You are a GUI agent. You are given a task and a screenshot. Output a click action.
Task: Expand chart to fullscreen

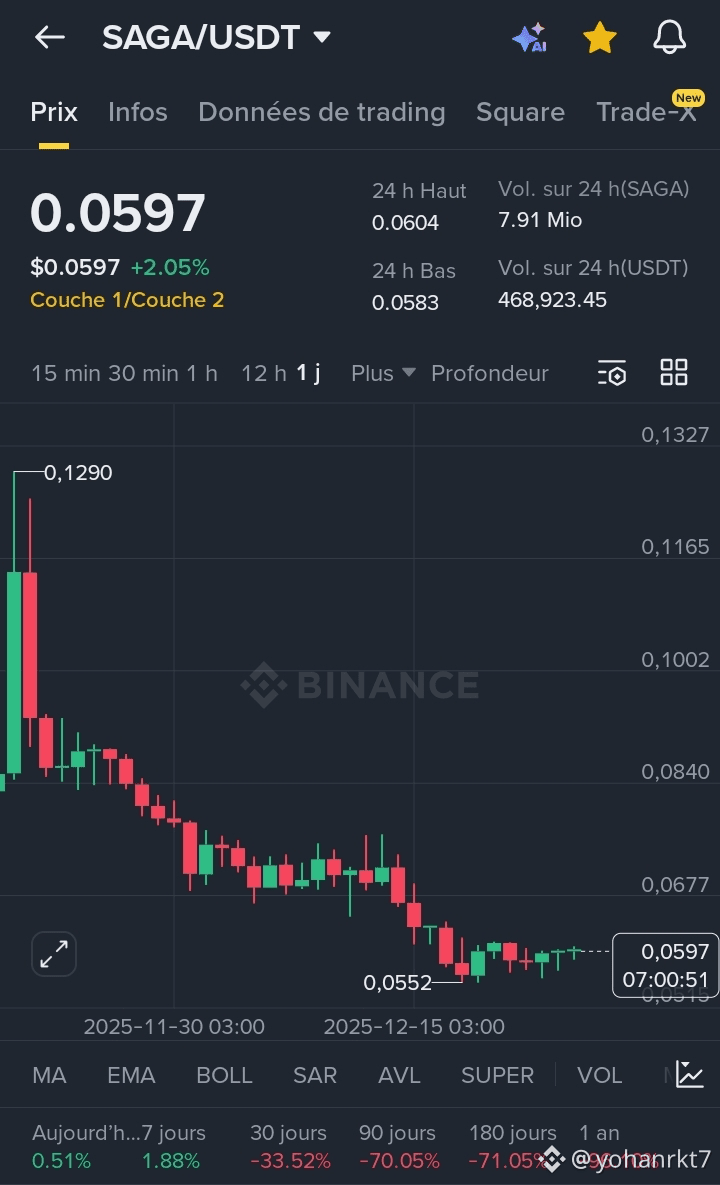coord(54,954)
